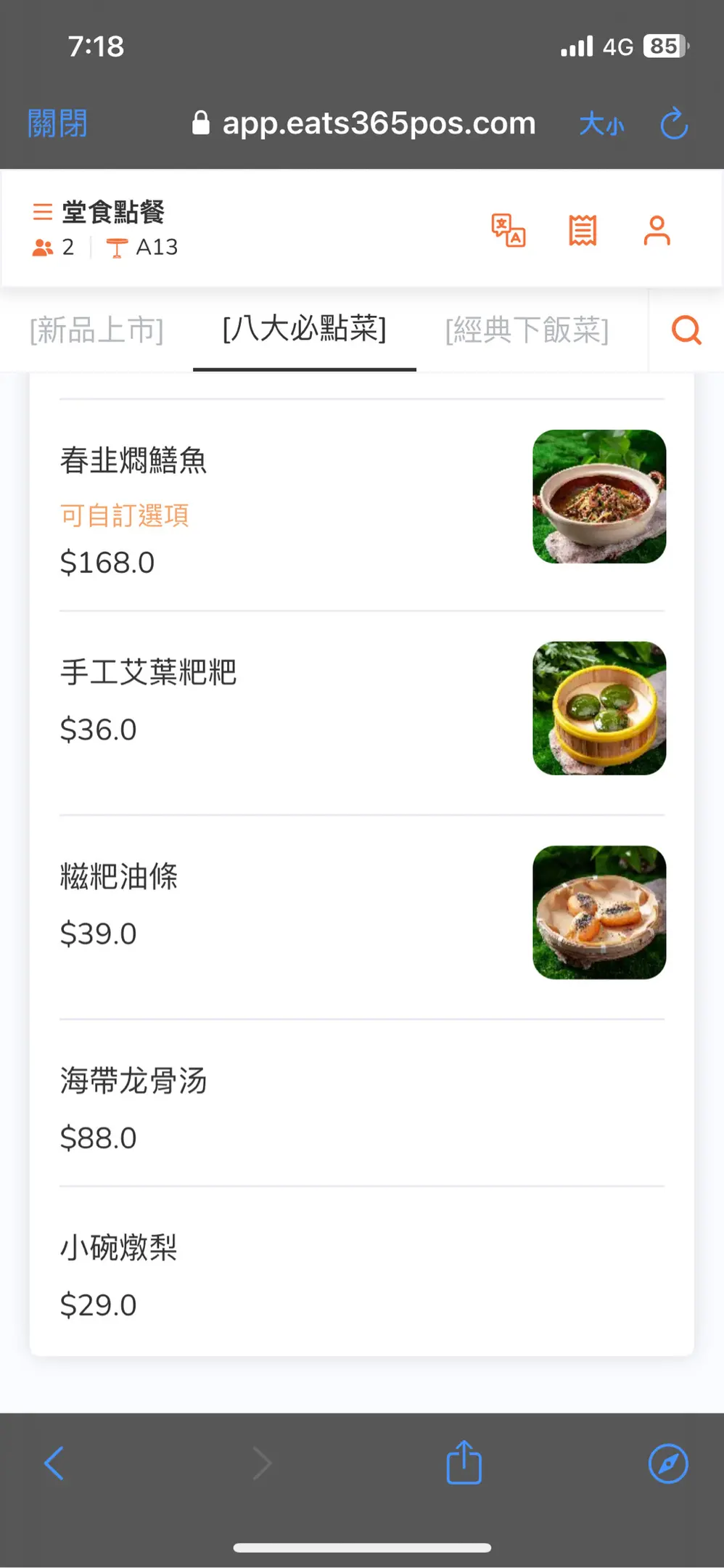This screenshot has width=724, height=1568.
Task: Open the 糍粑油條 dish
Action: click(x=362, y=917)
